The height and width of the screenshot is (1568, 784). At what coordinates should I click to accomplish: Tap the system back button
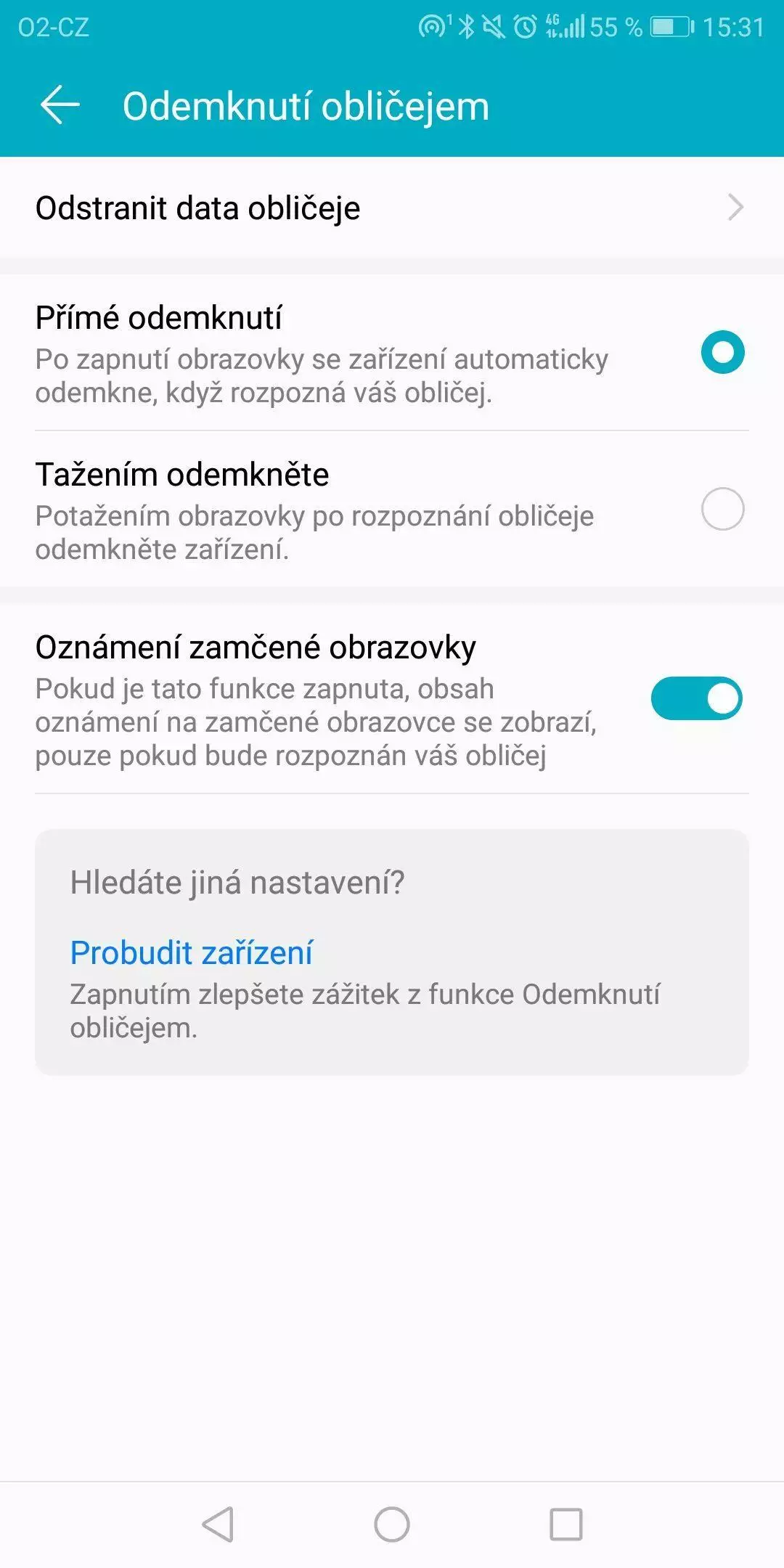pos(218,1524)
